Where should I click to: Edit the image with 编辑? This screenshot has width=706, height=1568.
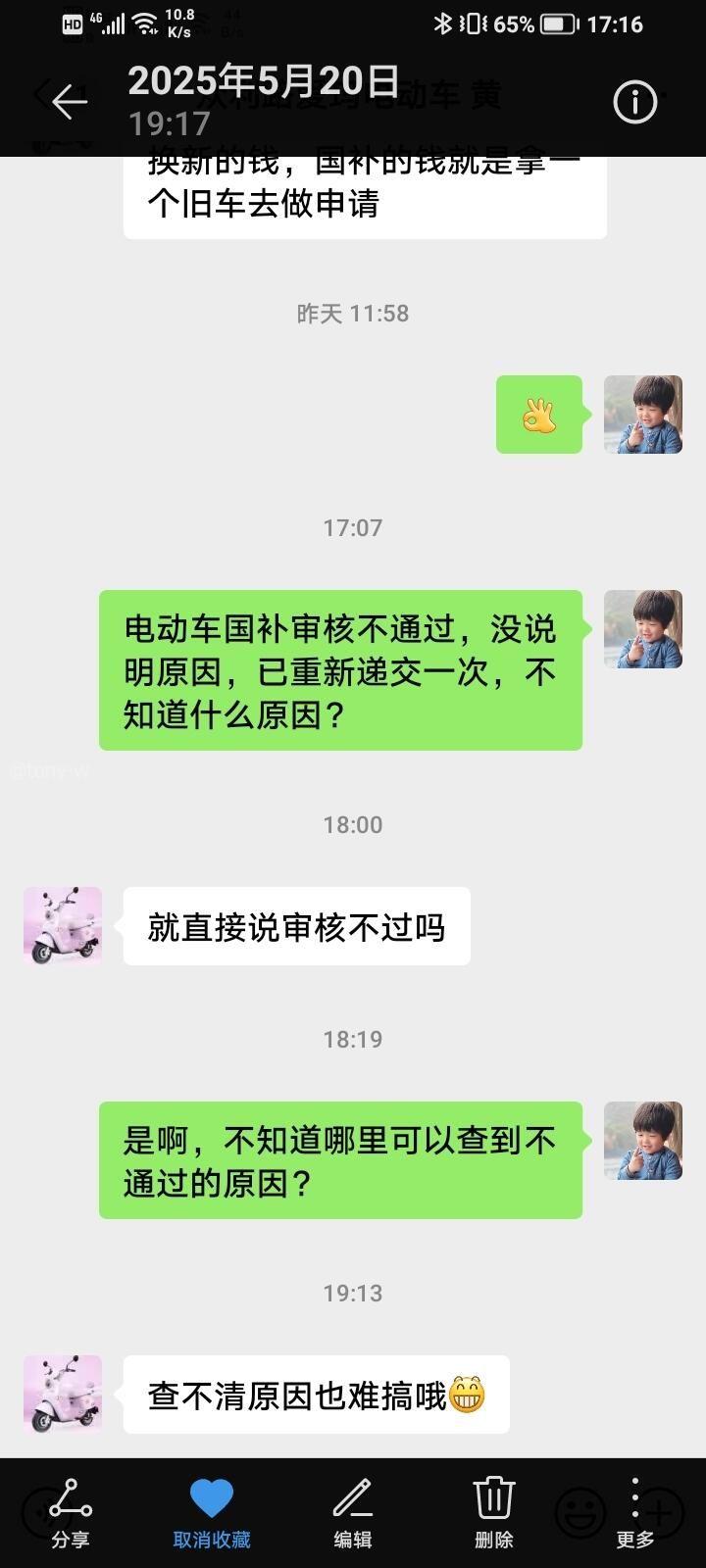click(353, 1513)
